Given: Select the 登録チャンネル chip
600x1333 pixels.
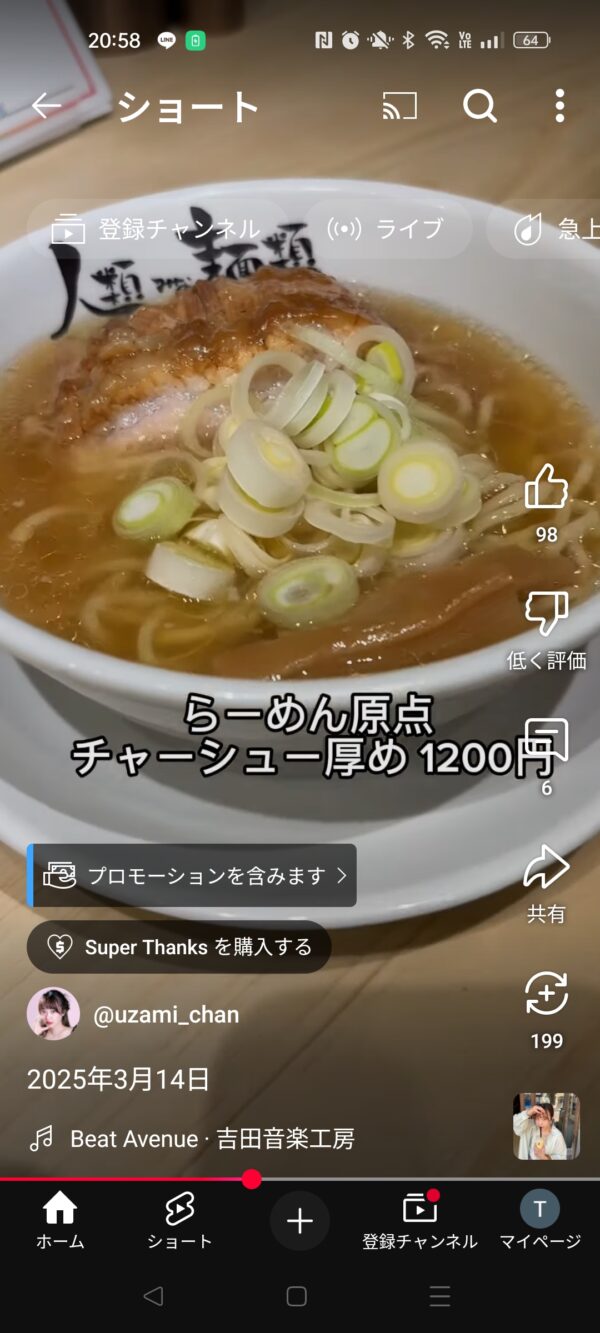Looking at the screenshot, I should pyautogui.click(x=157, y=229).
